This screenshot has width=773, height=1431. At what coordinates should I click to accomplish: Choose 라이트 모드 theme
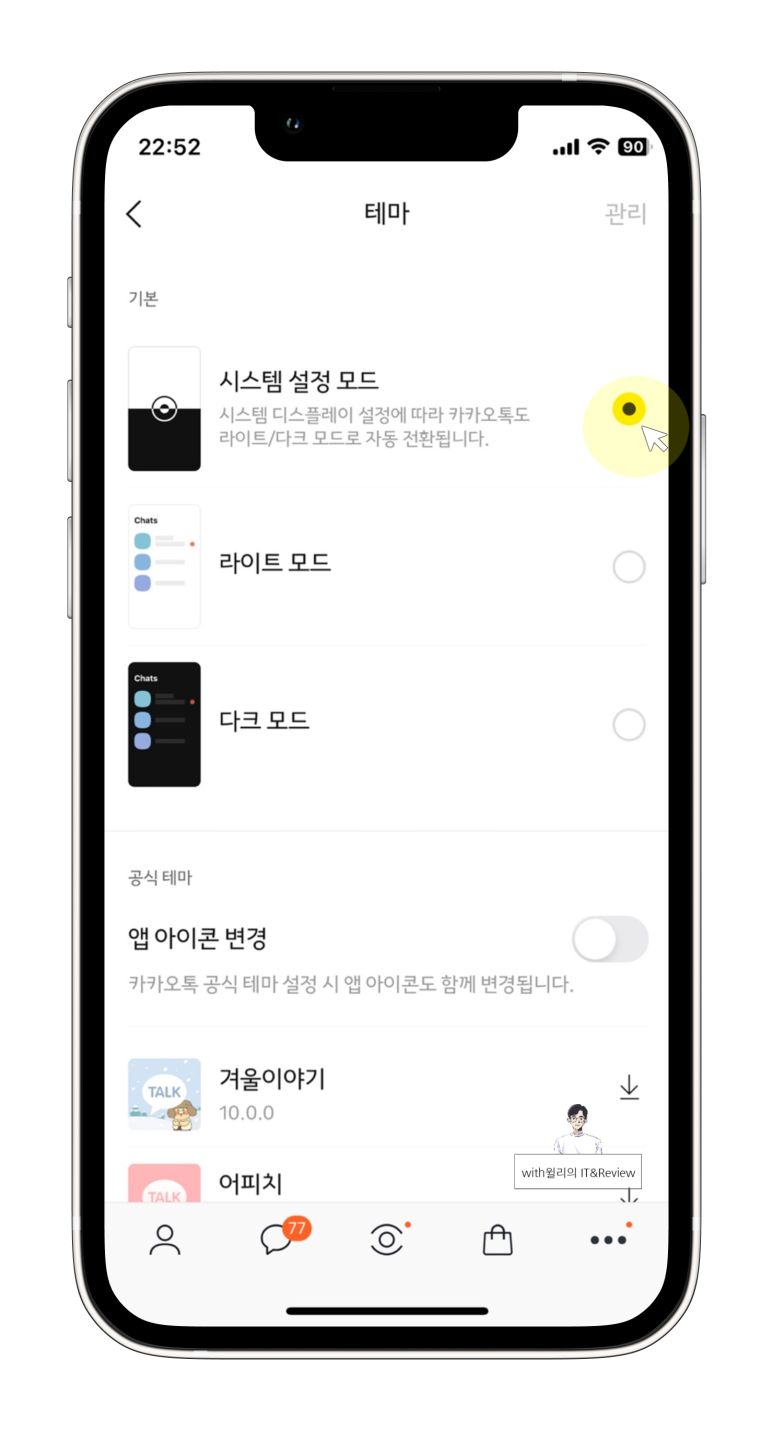click(629, 567)
